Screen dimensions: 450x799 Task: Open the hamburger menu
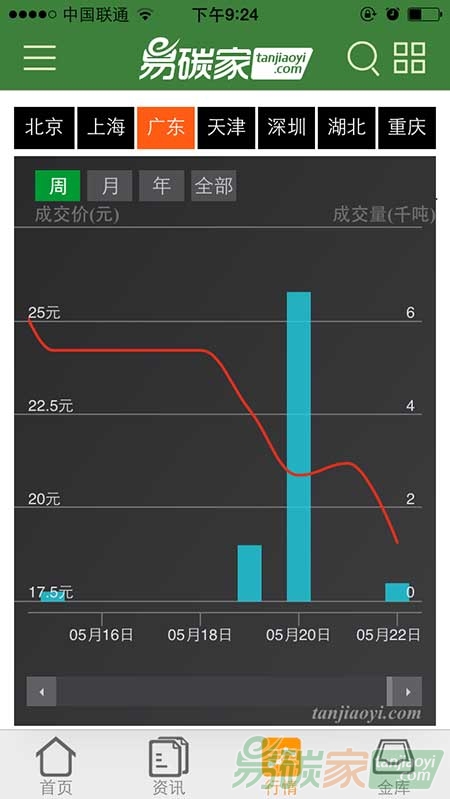(x=39, y=57)
